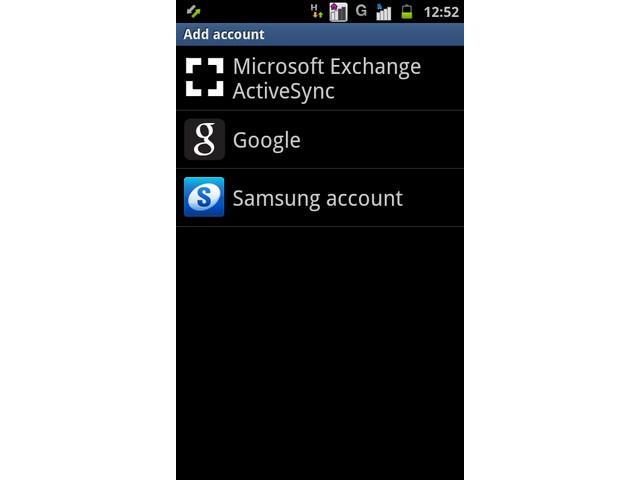The height and width of the screenshot is (480, 640).
Task: Open the Samsung account option
Action: tap(319, 198)
